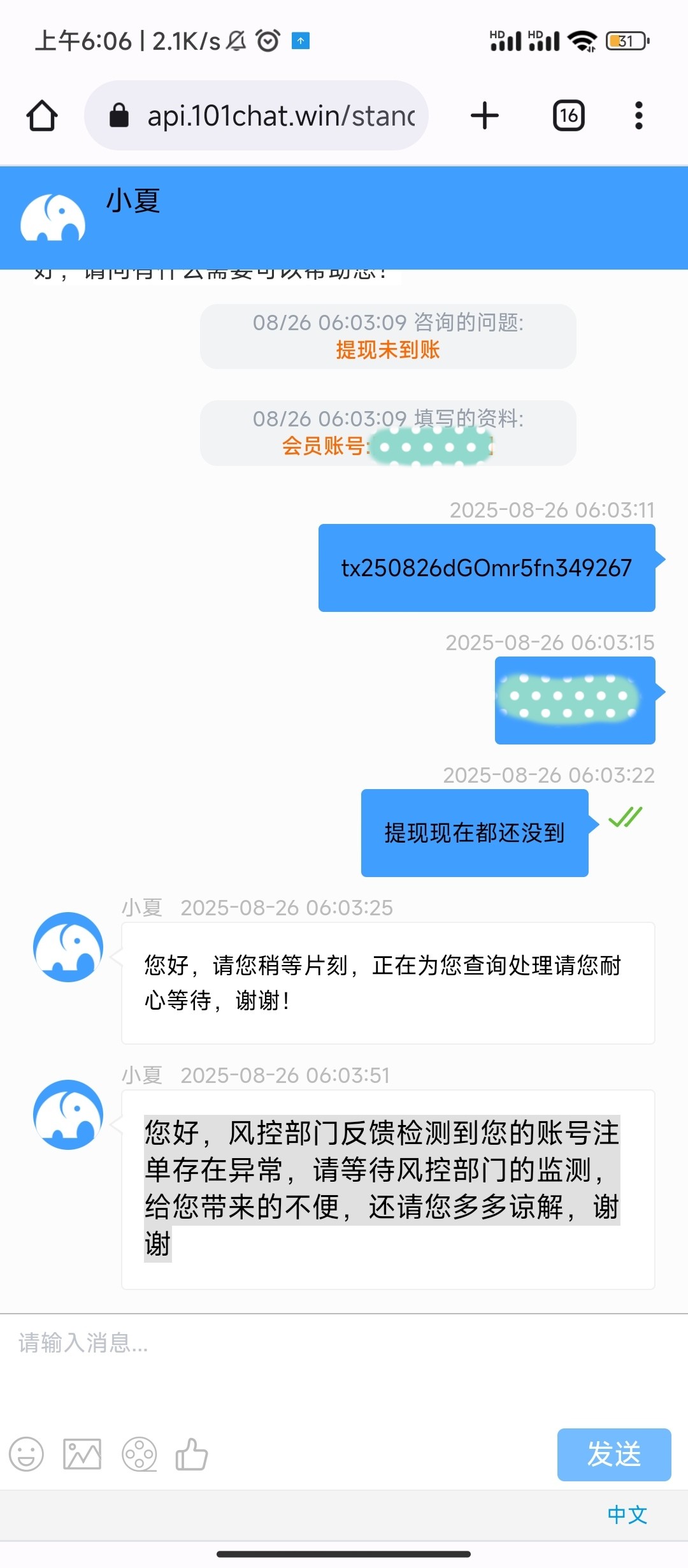
Task: Switch language via the 中文 selector
Action: (627, 1514)
